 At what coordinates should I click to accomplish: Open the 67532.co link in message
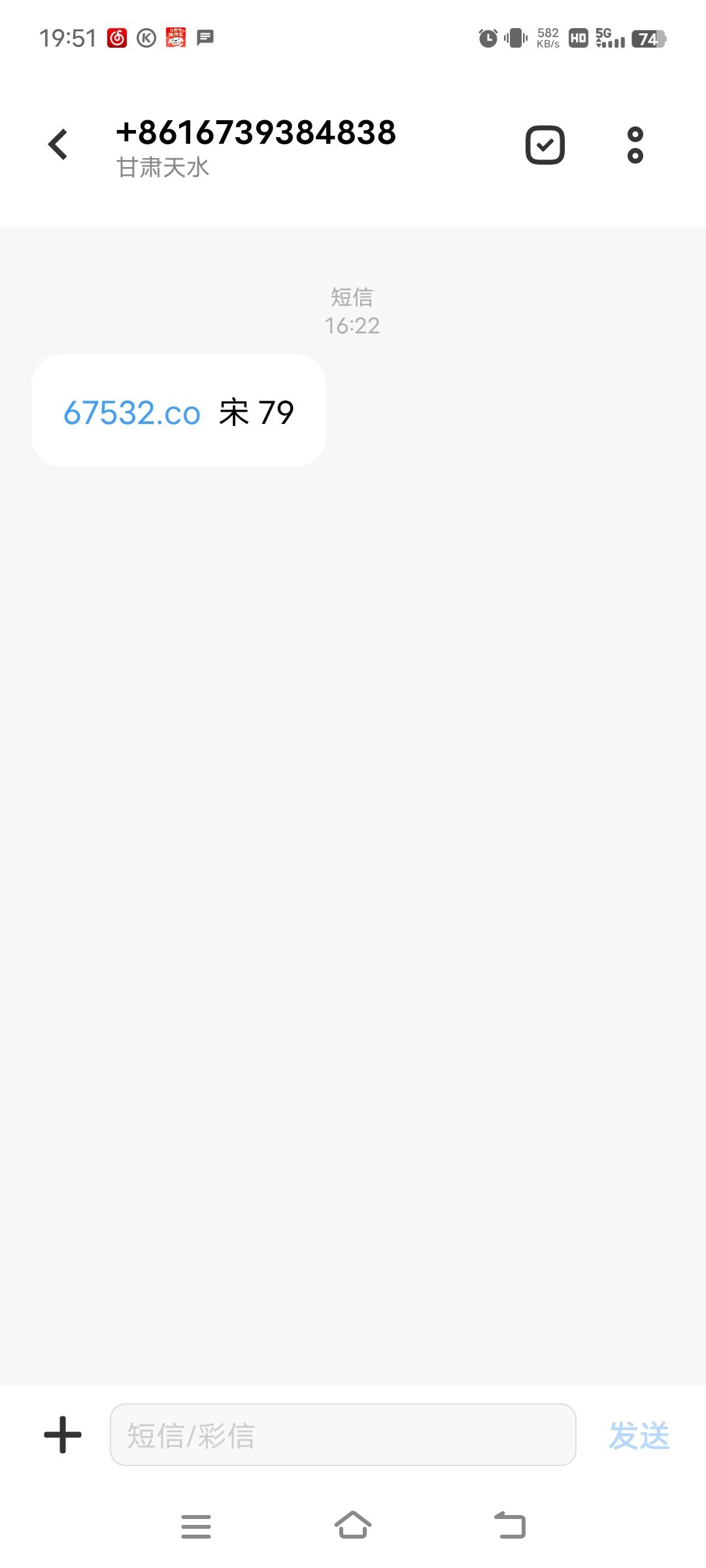[132, 413]
